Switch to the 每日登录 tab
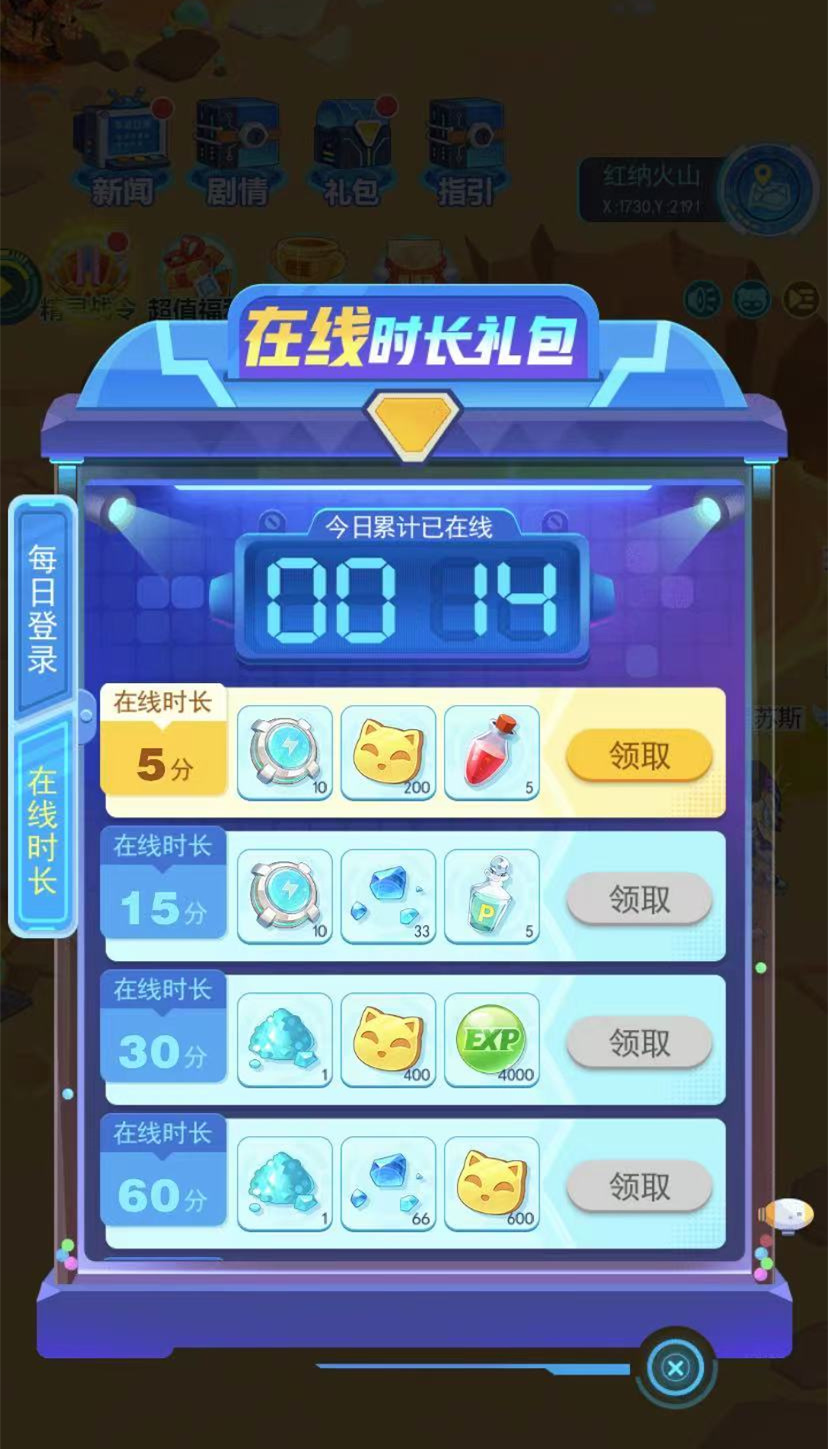The image size is (828, 1449). (x=42, y=609)
